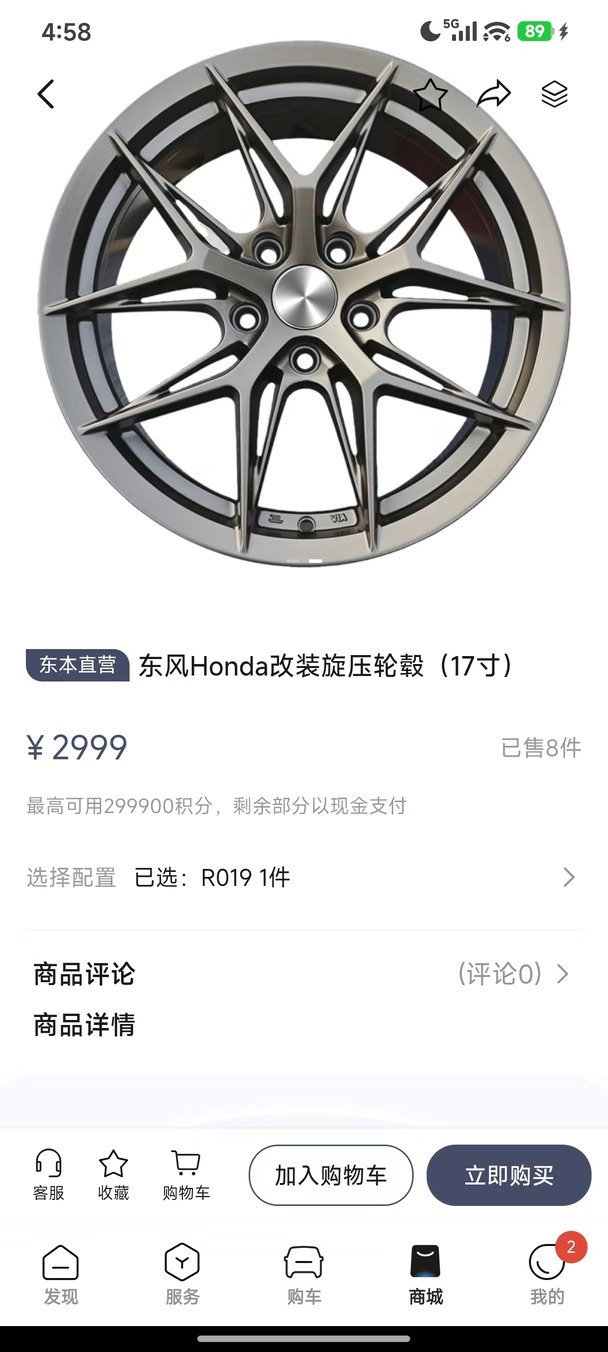
Task: Share this wheel hub product
Action: (493, 95)
